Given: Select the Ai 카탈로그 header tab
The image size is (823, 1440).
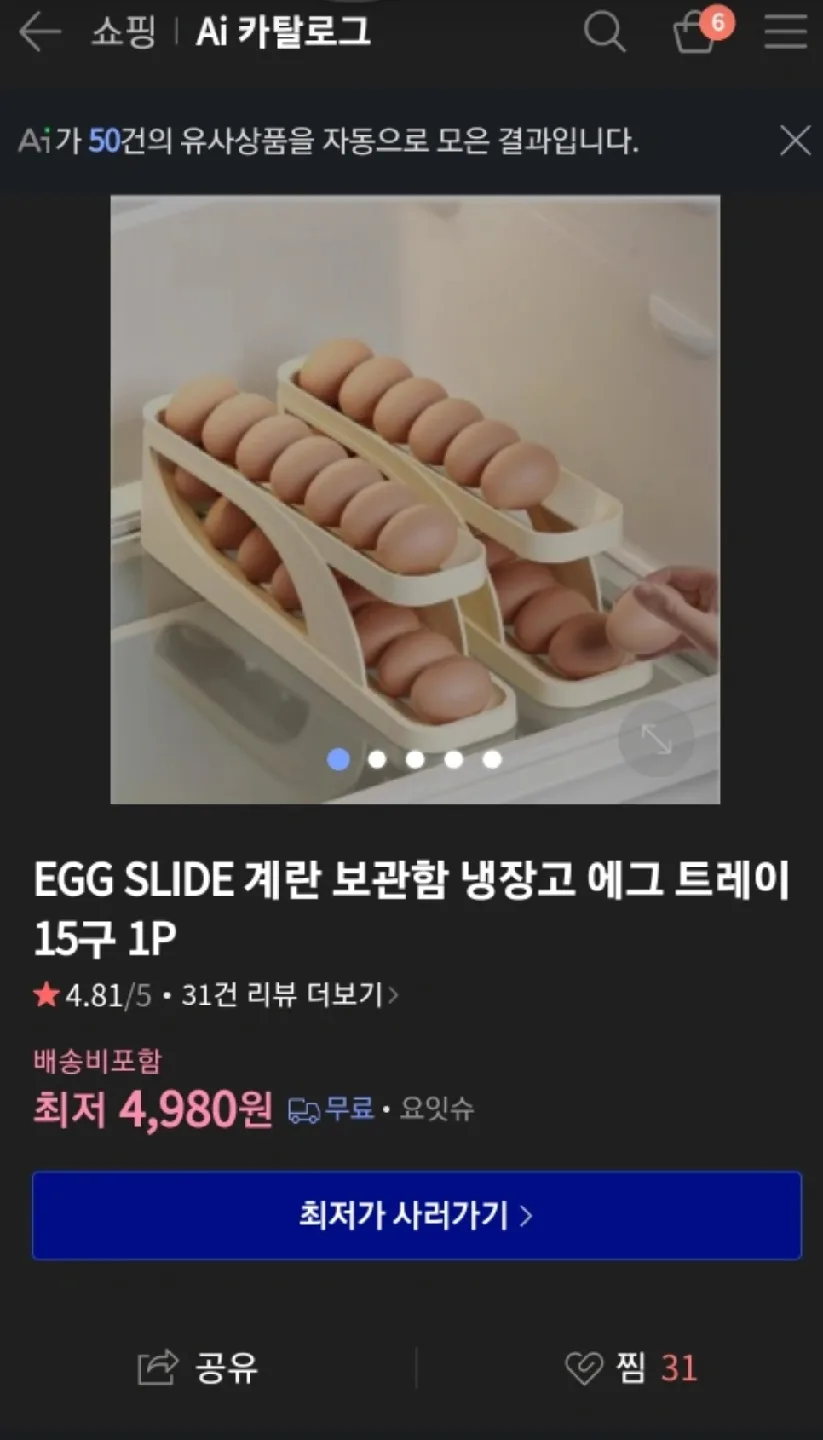Looking at the screenshot, I should (x=285, y=31).
